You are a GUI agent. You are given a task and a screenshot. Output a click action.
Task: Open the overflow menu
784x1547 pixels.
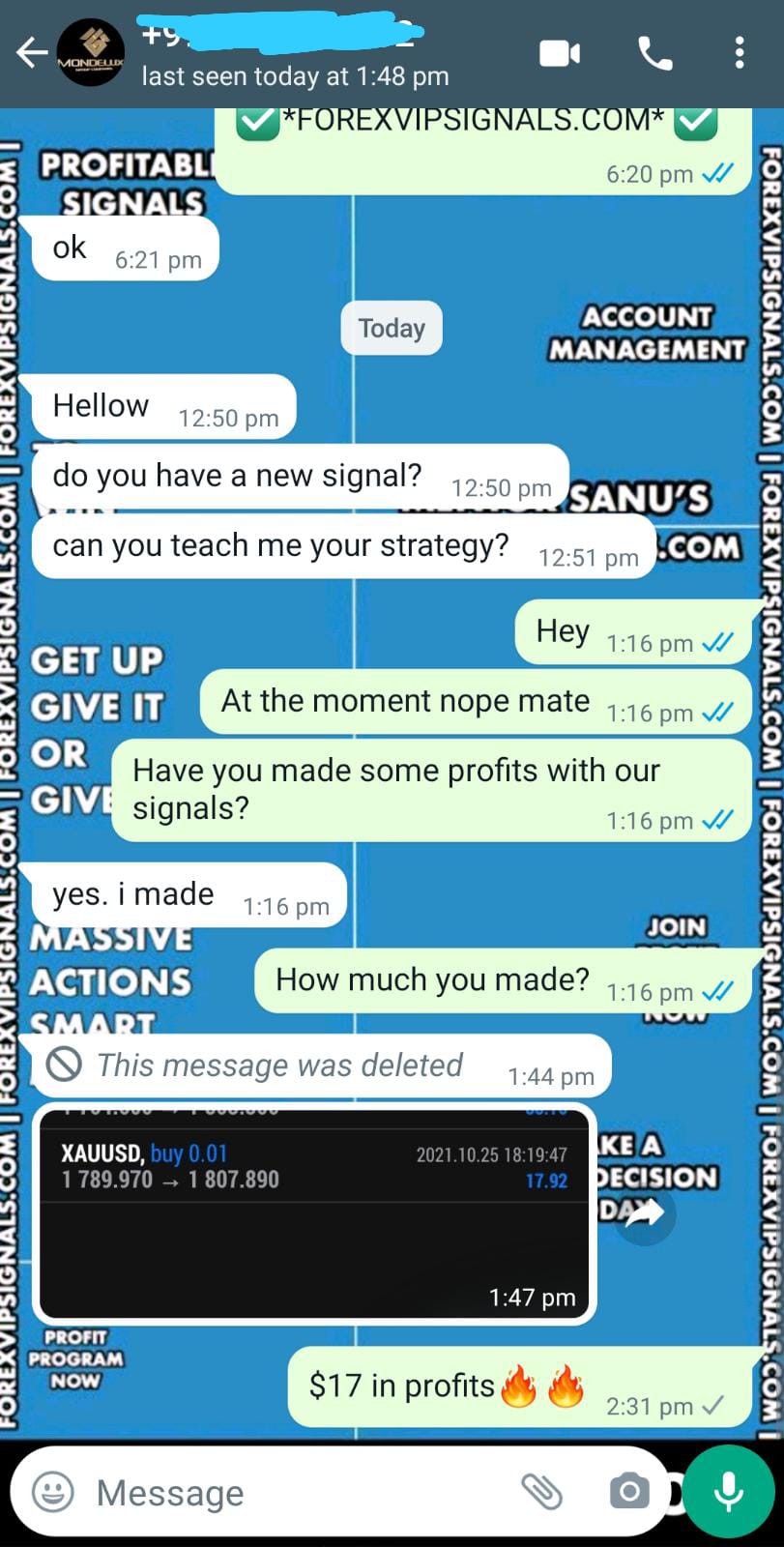pos(739,53)
